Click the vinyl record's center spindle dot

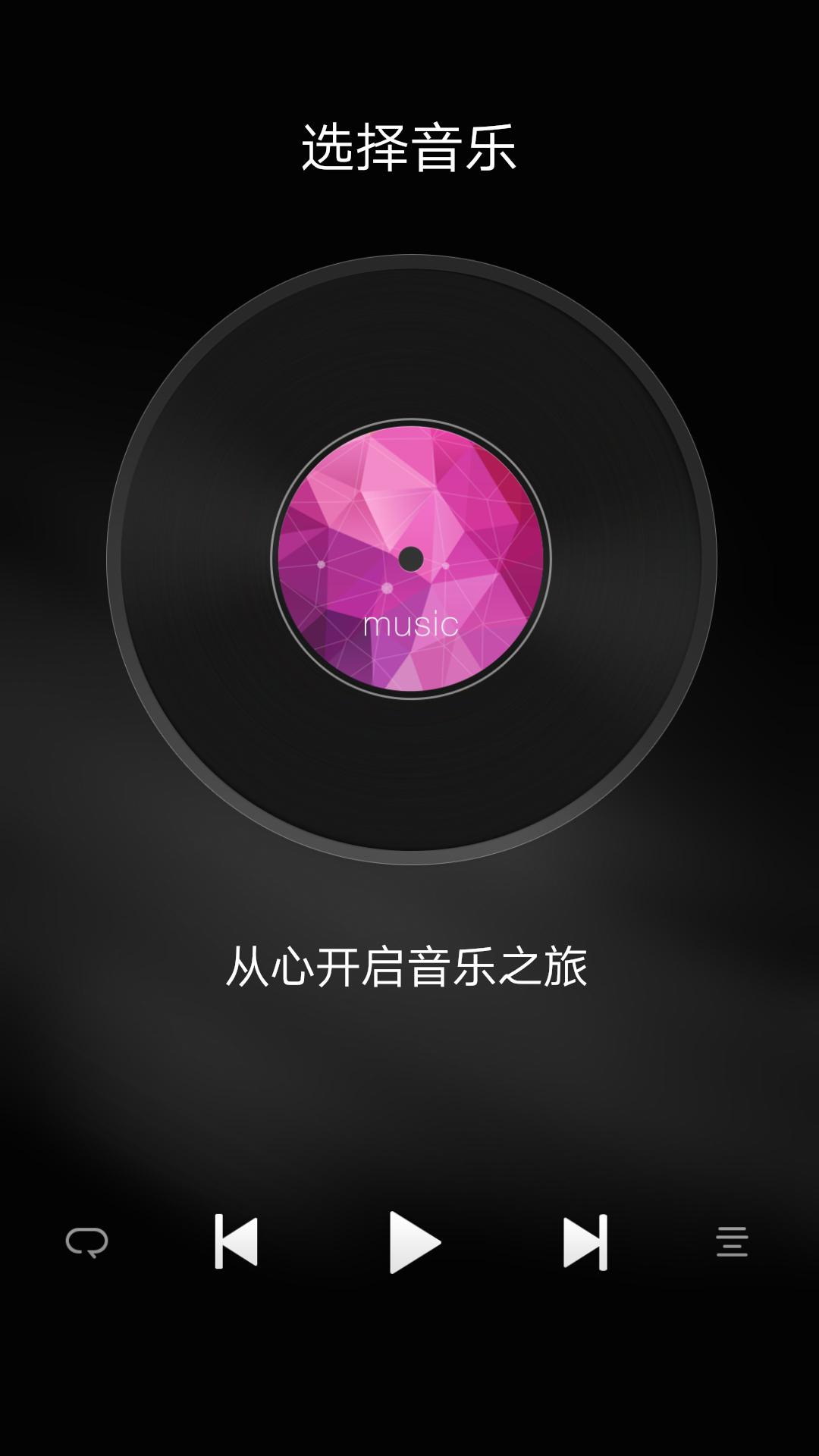(x=409, y=557)
